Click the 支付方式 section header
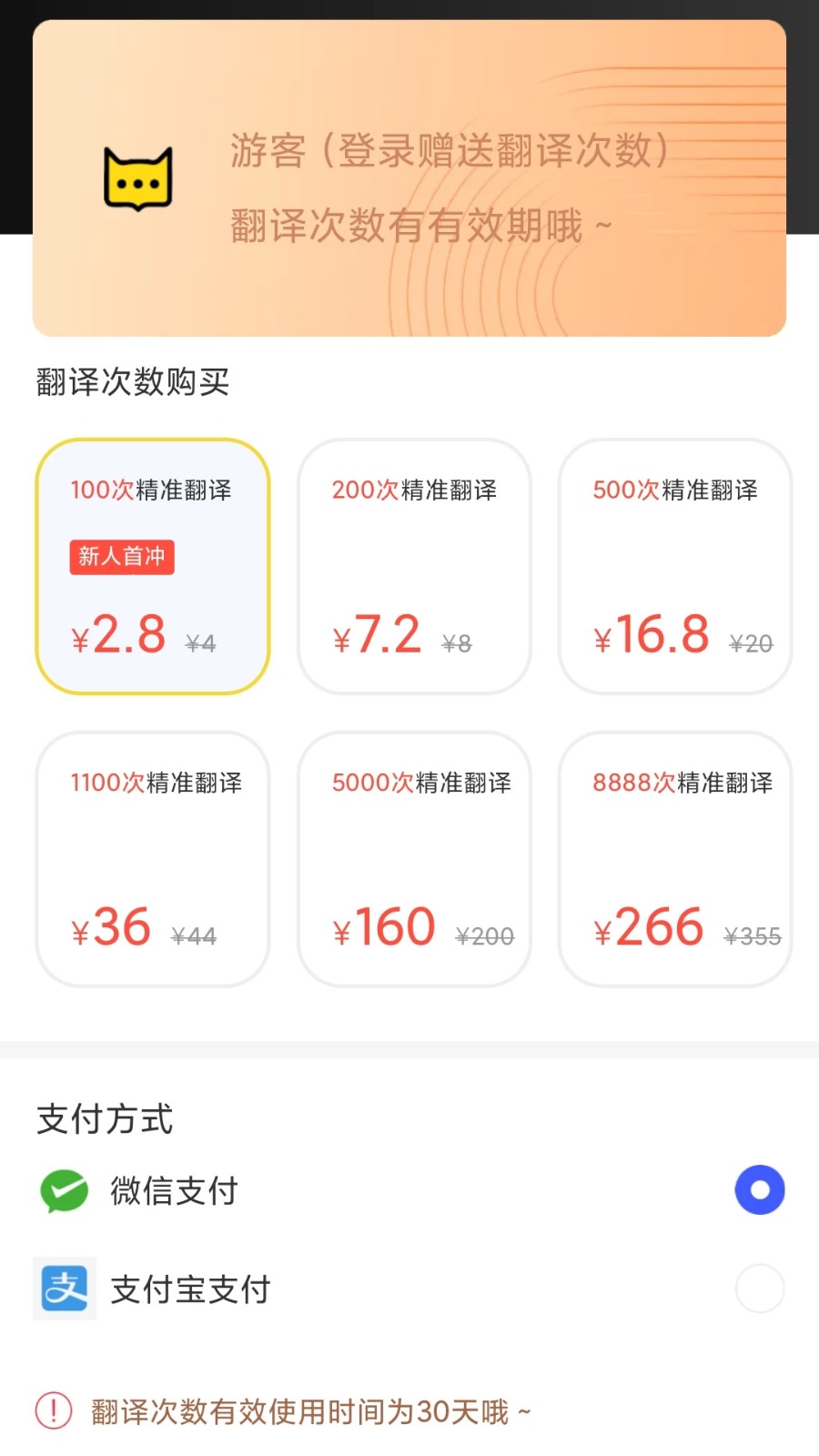819x1456 pixels. point(104,1119)
